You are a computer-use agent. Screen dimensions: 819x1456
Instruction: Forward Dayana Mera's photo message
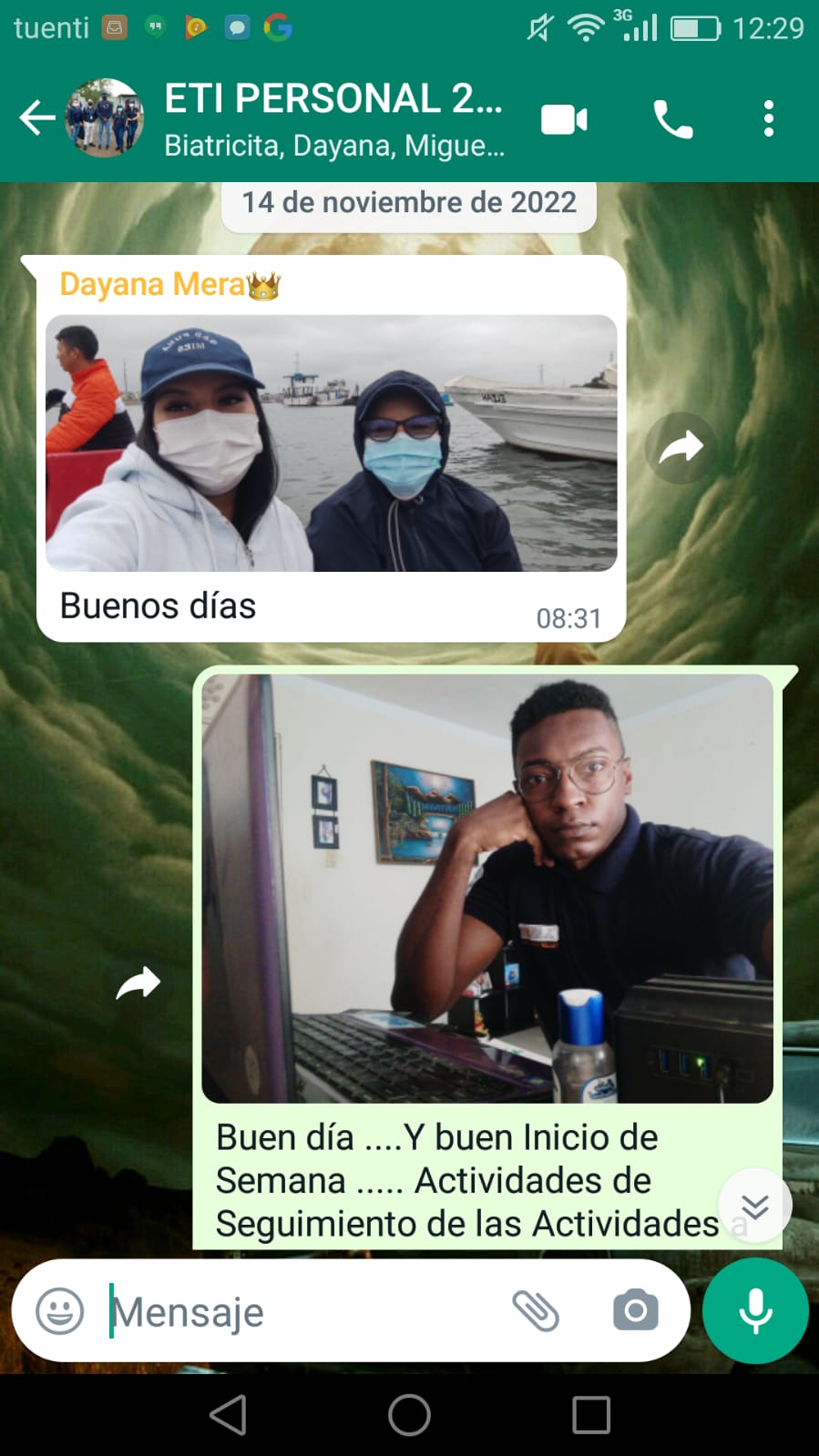pyautogui.click(x=681, y=447)
